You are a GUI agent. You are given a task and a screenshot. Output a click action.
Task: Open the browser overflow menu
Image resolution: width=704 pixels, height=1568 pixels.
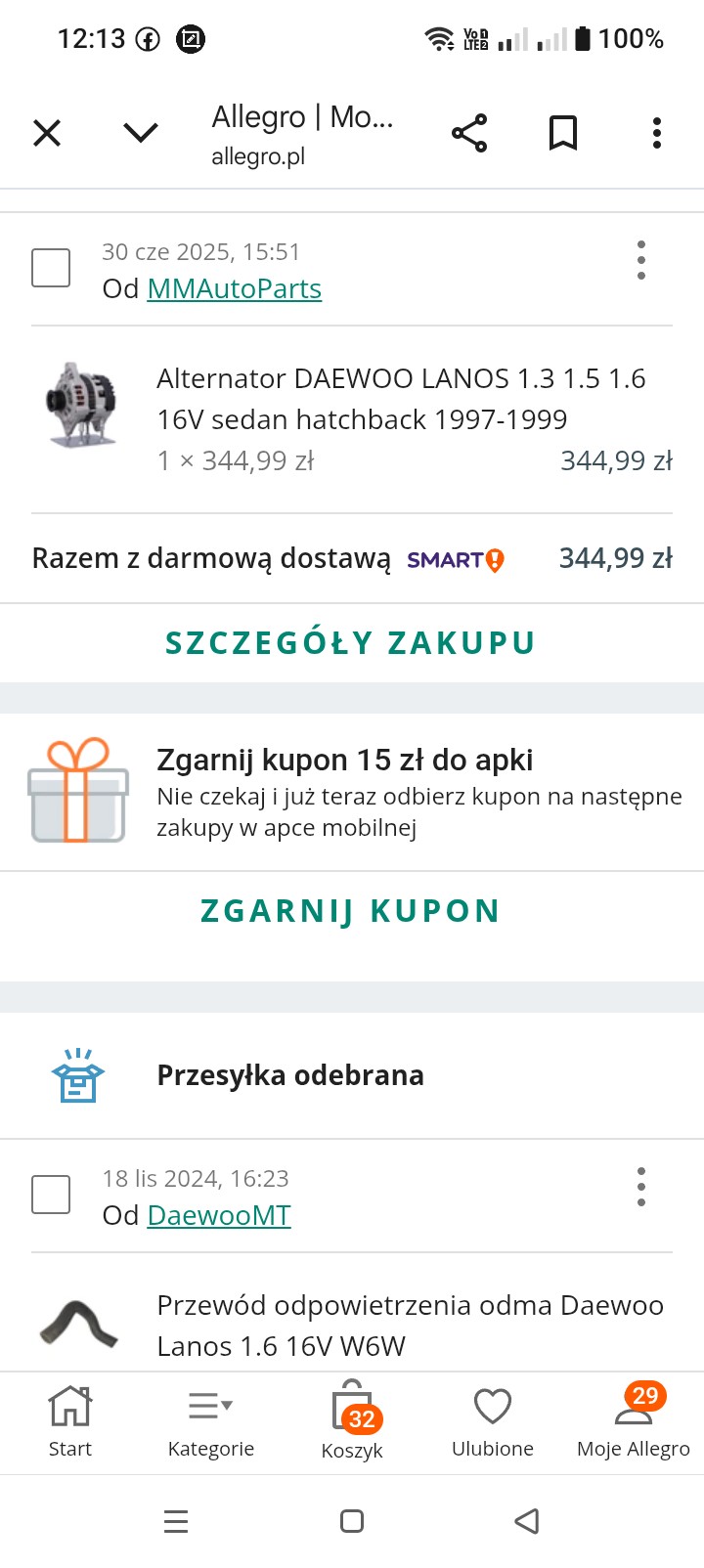click(x=657, y=133)
